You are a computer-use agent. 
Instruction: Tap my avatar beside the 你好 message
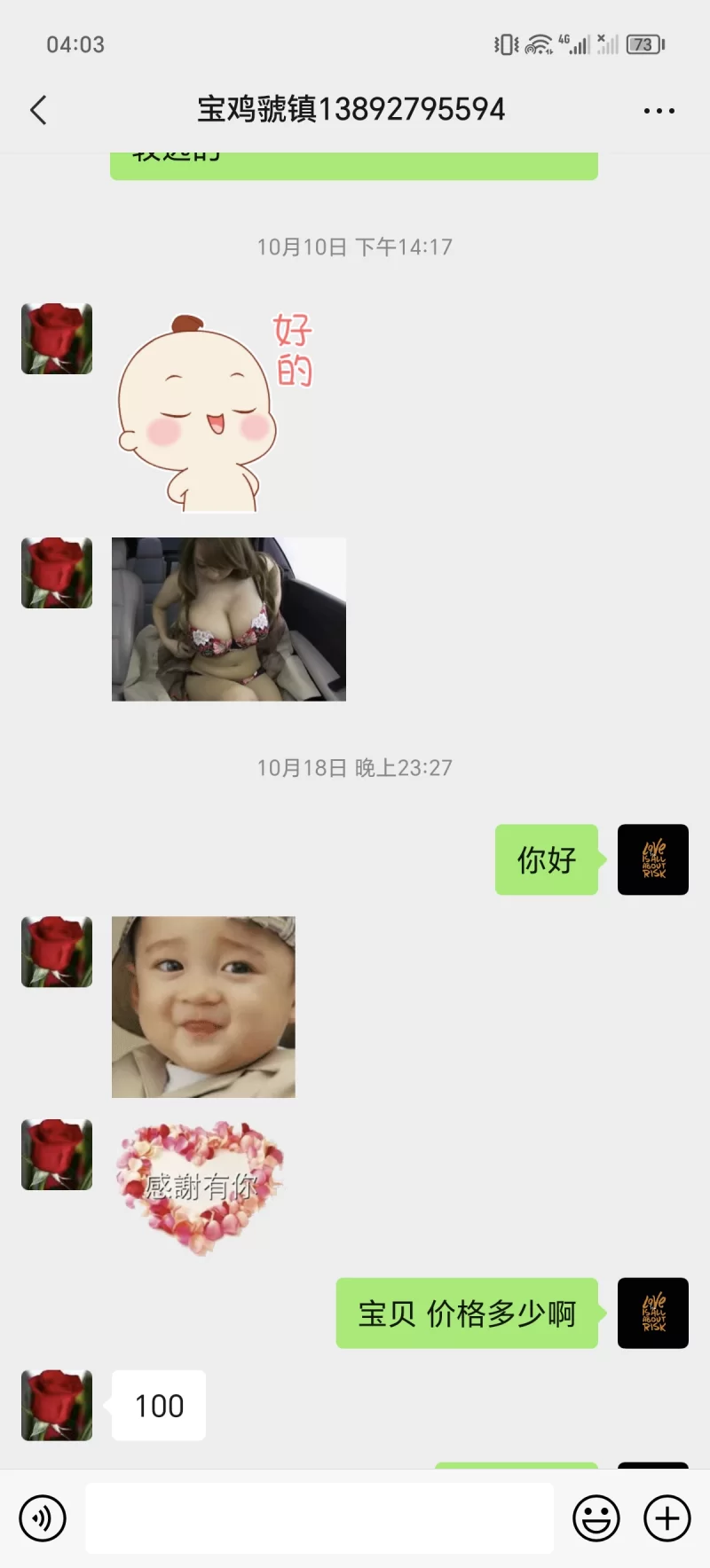tap(652, 859)
